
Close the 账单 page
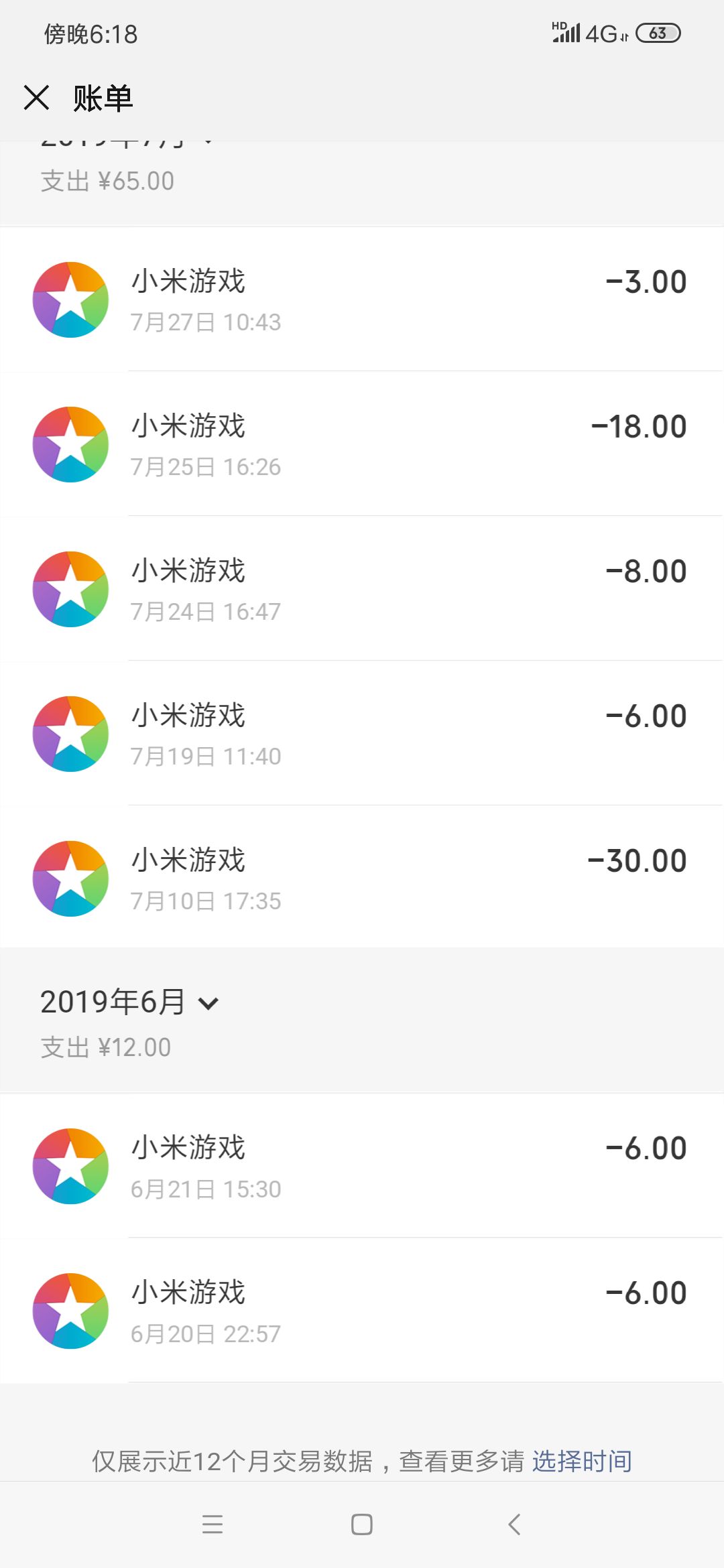37,98
